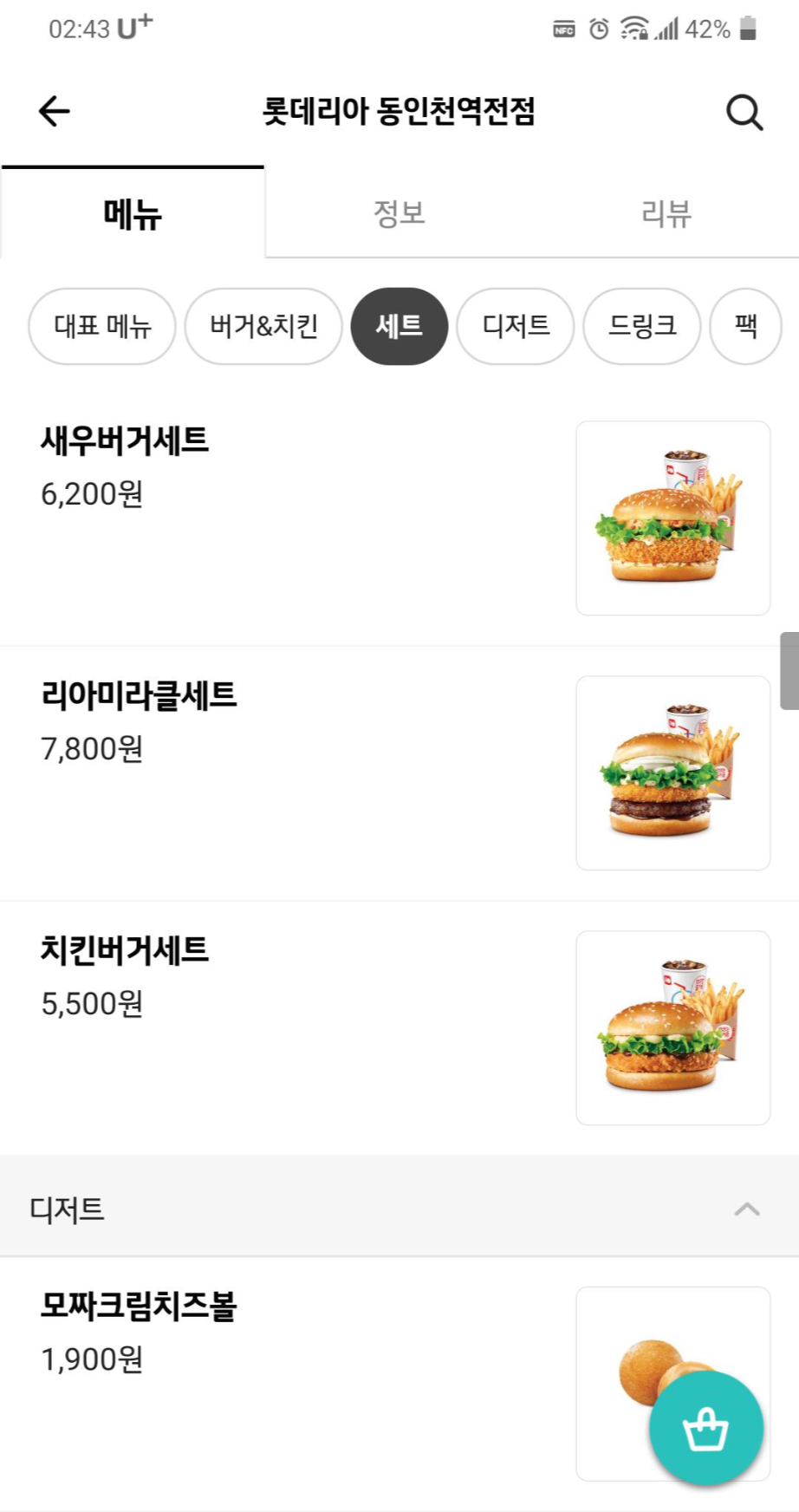
Task: Select the 팩 category chip
Action: point(745,326)
